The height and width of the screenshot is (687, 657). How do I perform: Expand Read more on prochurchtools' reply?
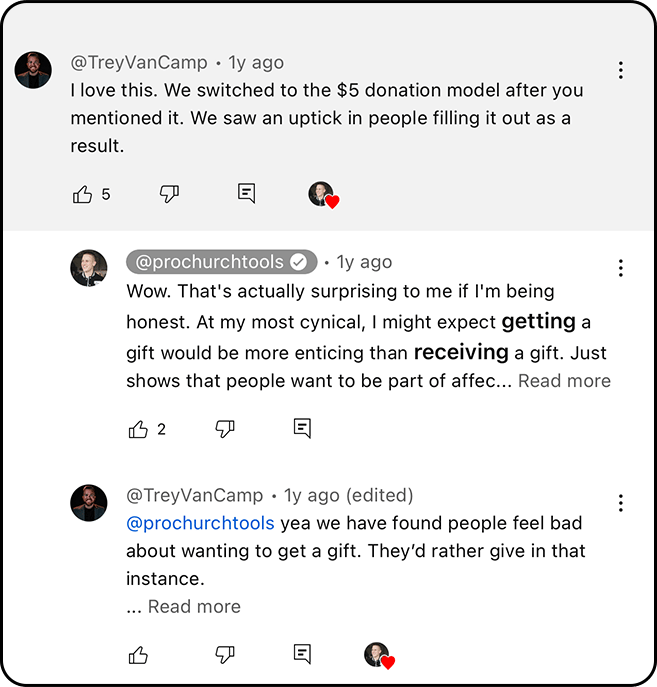564,381
